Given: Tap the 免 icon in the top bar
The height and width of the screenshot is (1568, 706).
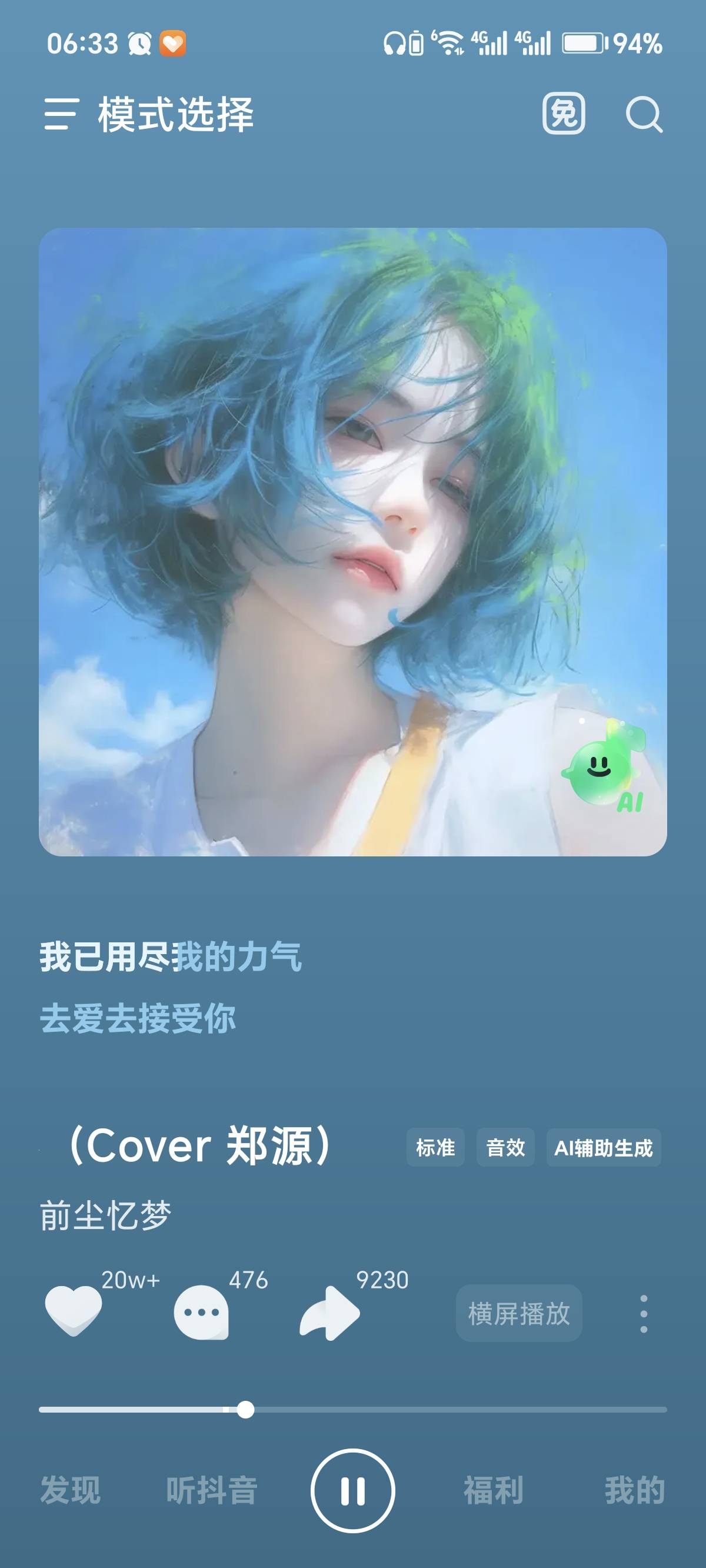Looking at the screenshot, I should (x=564, y=114).
